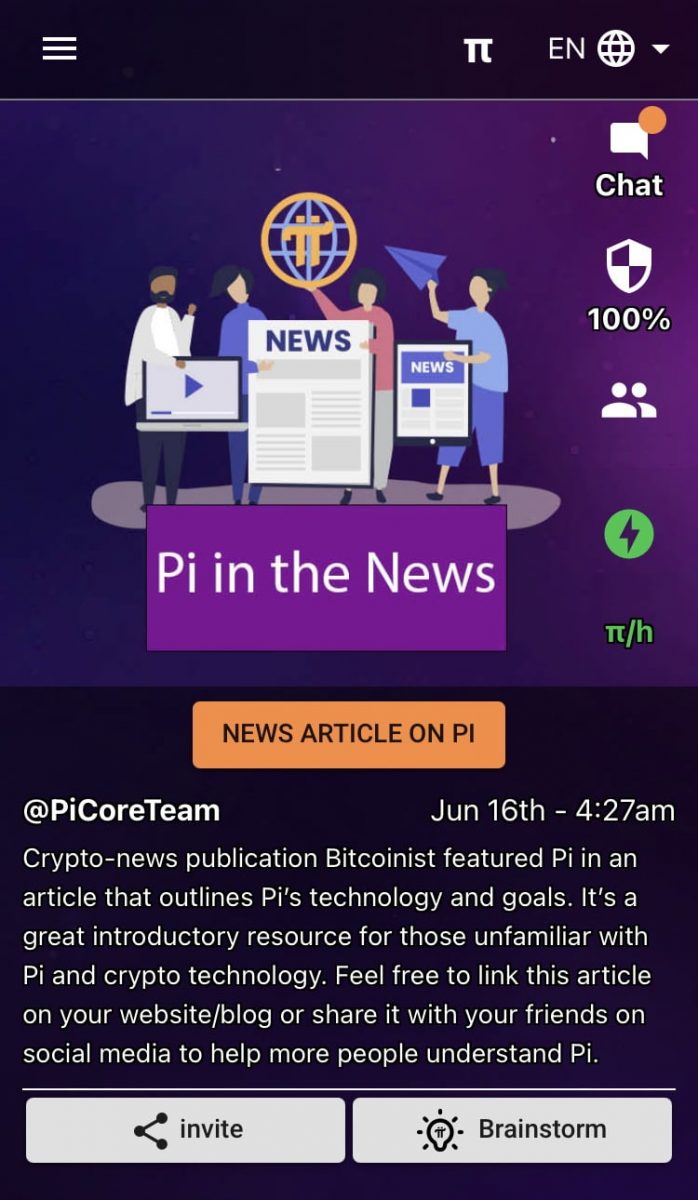Open the team members people icon
Image resolution: width=698 pixels, height=1200 pixels.
[629, 400]
